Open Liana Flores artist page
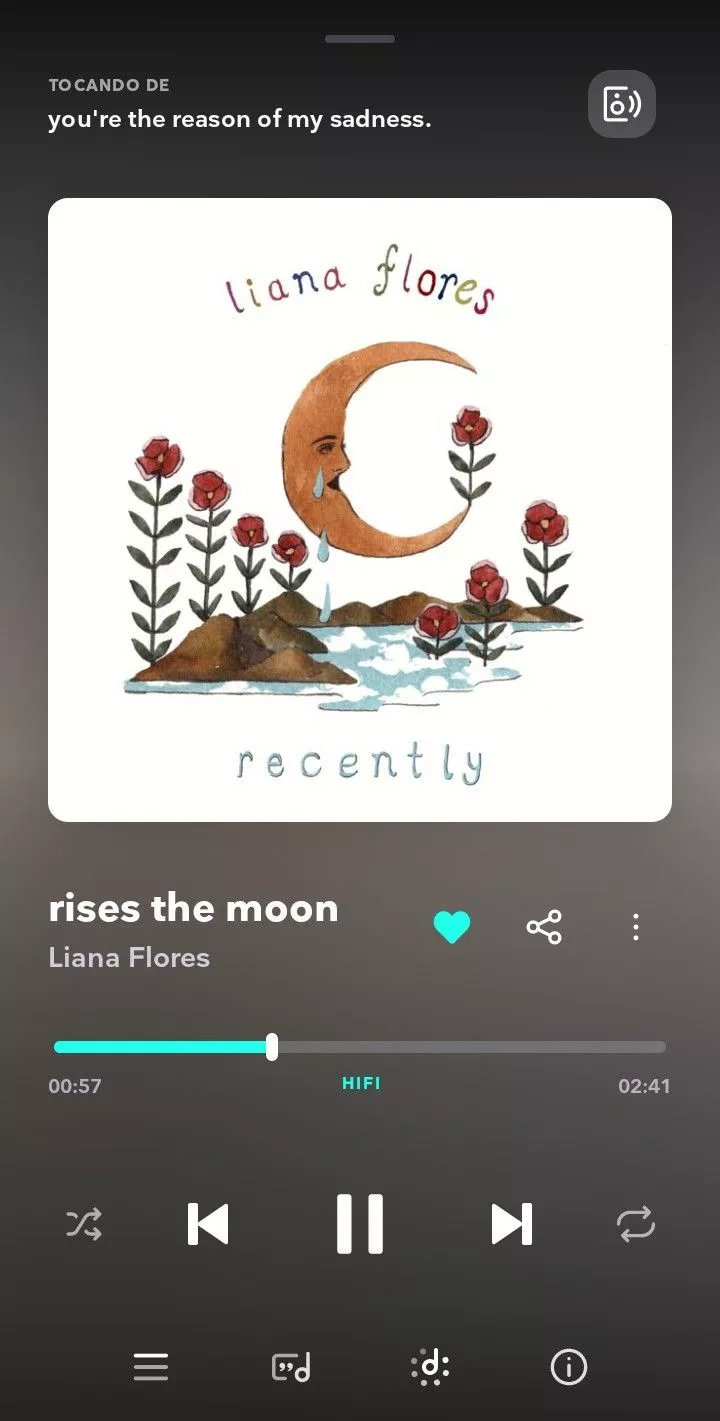 click(x=129, y=958)
